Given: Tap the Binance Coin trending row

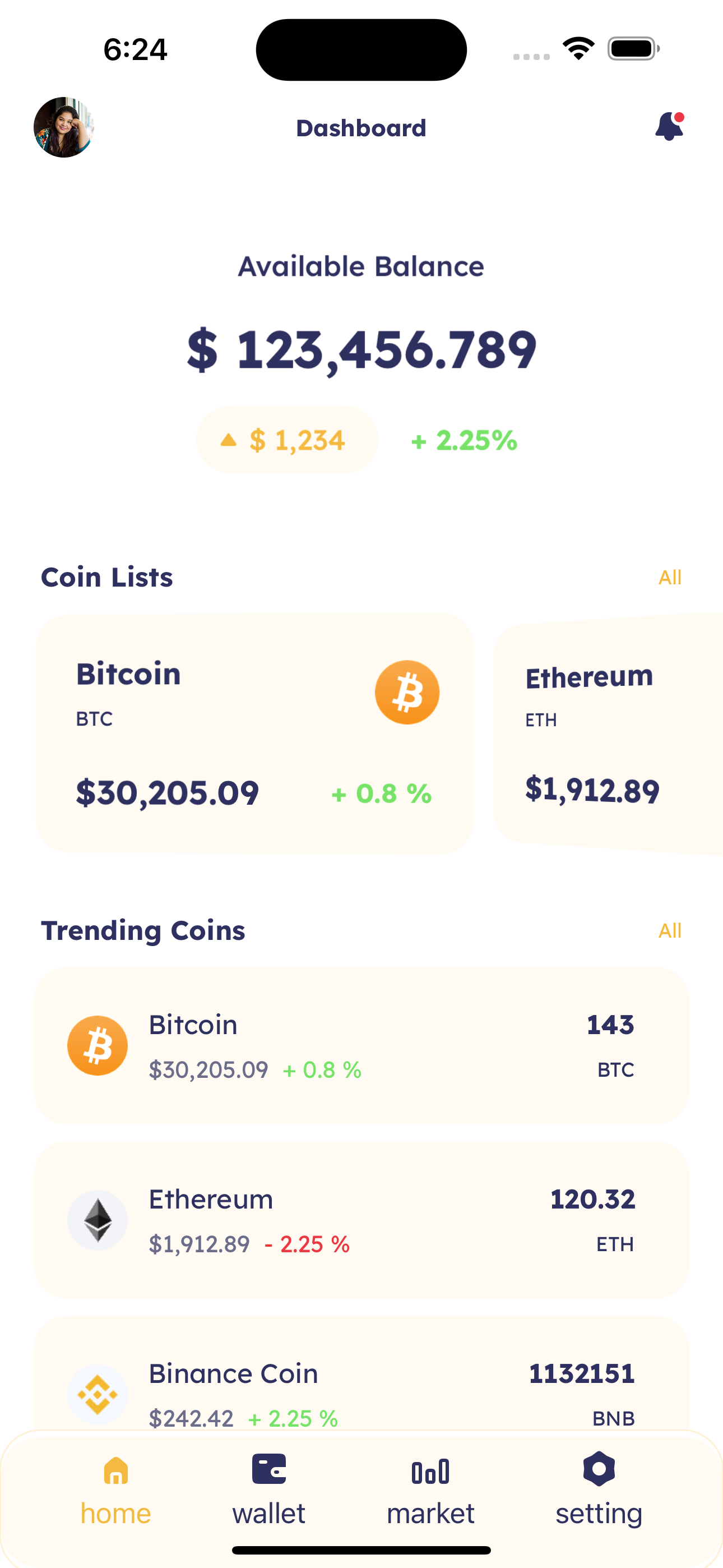Looking at the screenshot, I should click(361, 1392).
